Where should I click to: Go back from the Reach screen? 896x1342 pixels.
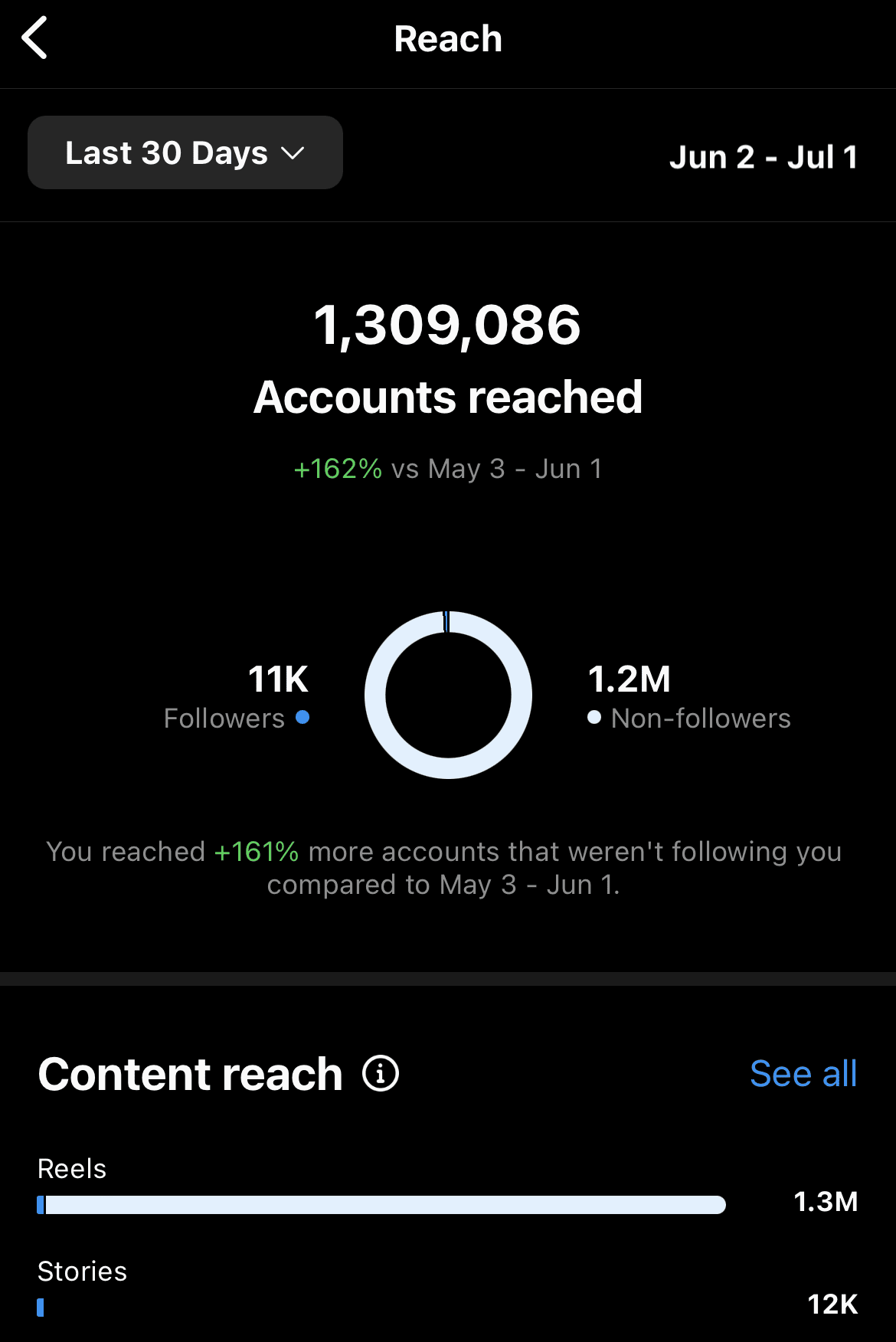pos(35,38)
